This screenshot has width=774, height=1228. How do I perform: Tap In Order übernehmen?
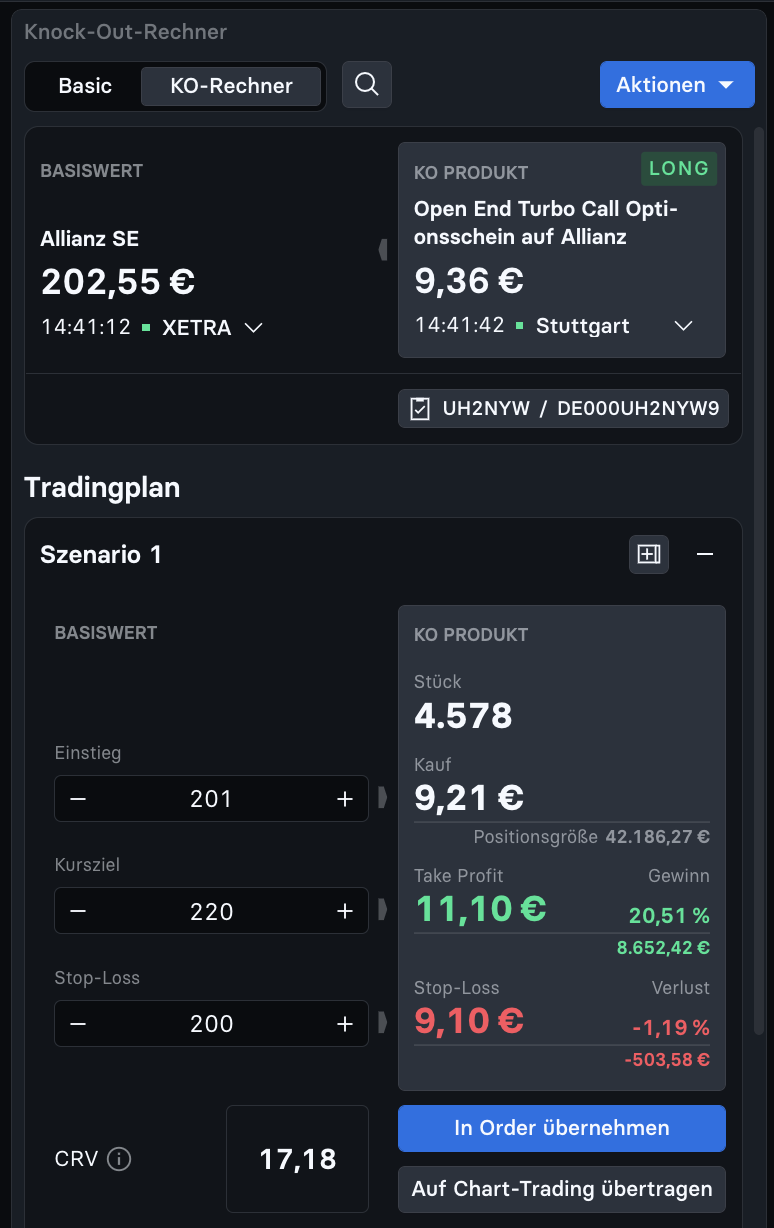561,1128
